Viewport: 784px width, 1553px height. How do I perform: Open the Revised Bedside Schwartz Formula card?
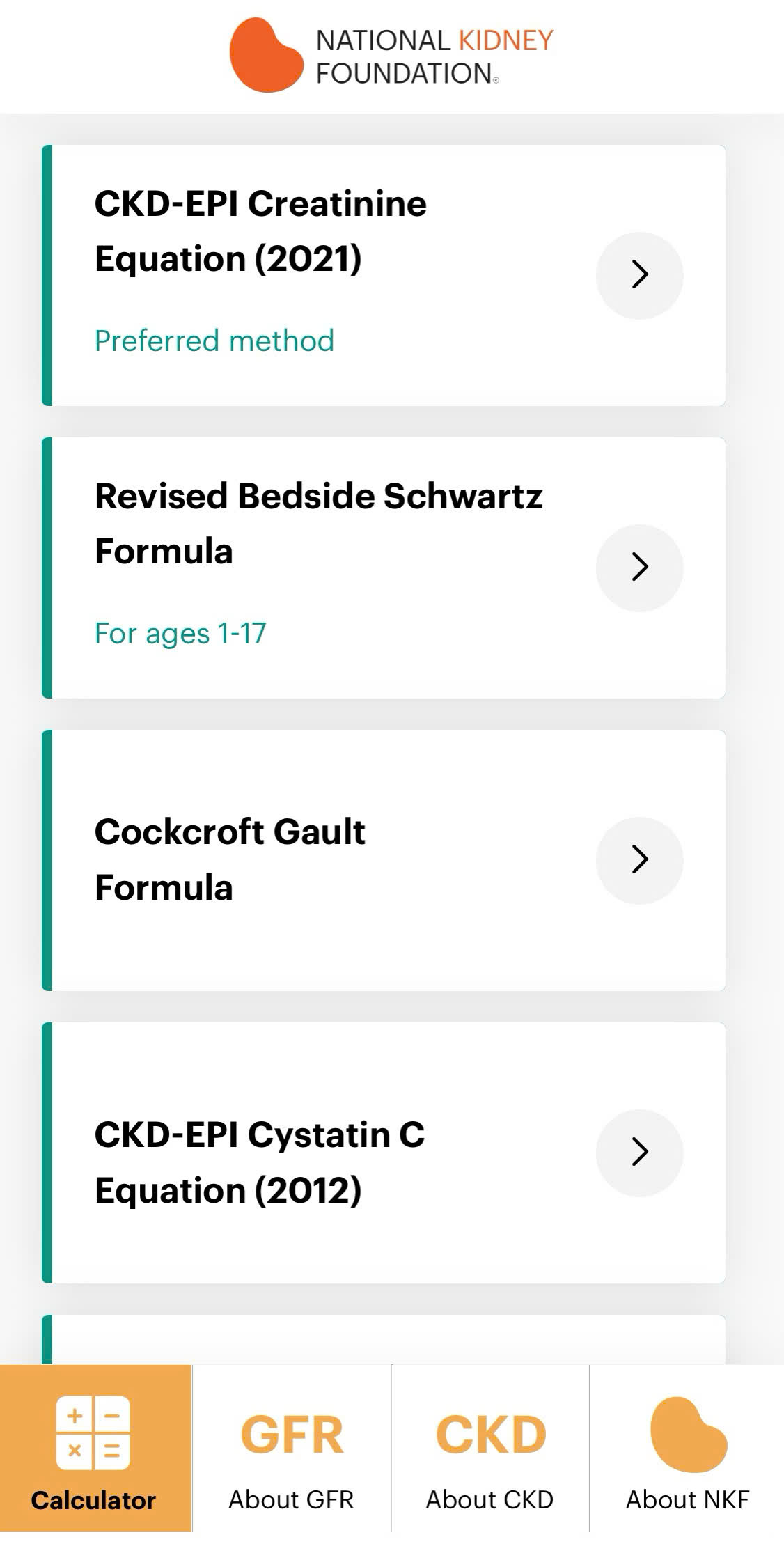[384, 568]
